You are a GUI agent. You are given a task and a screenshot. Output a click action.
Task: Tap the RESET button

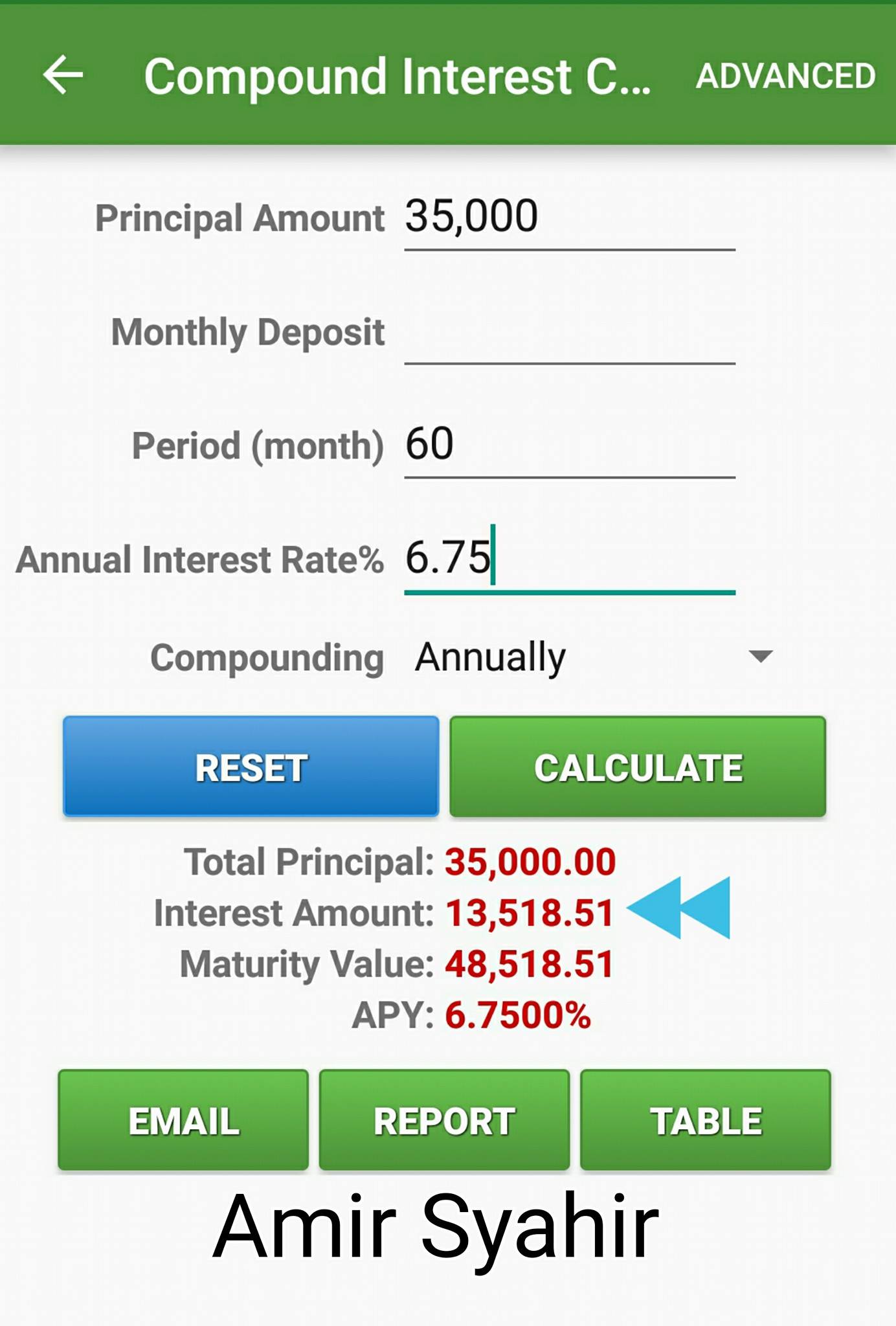pos(251,767)
